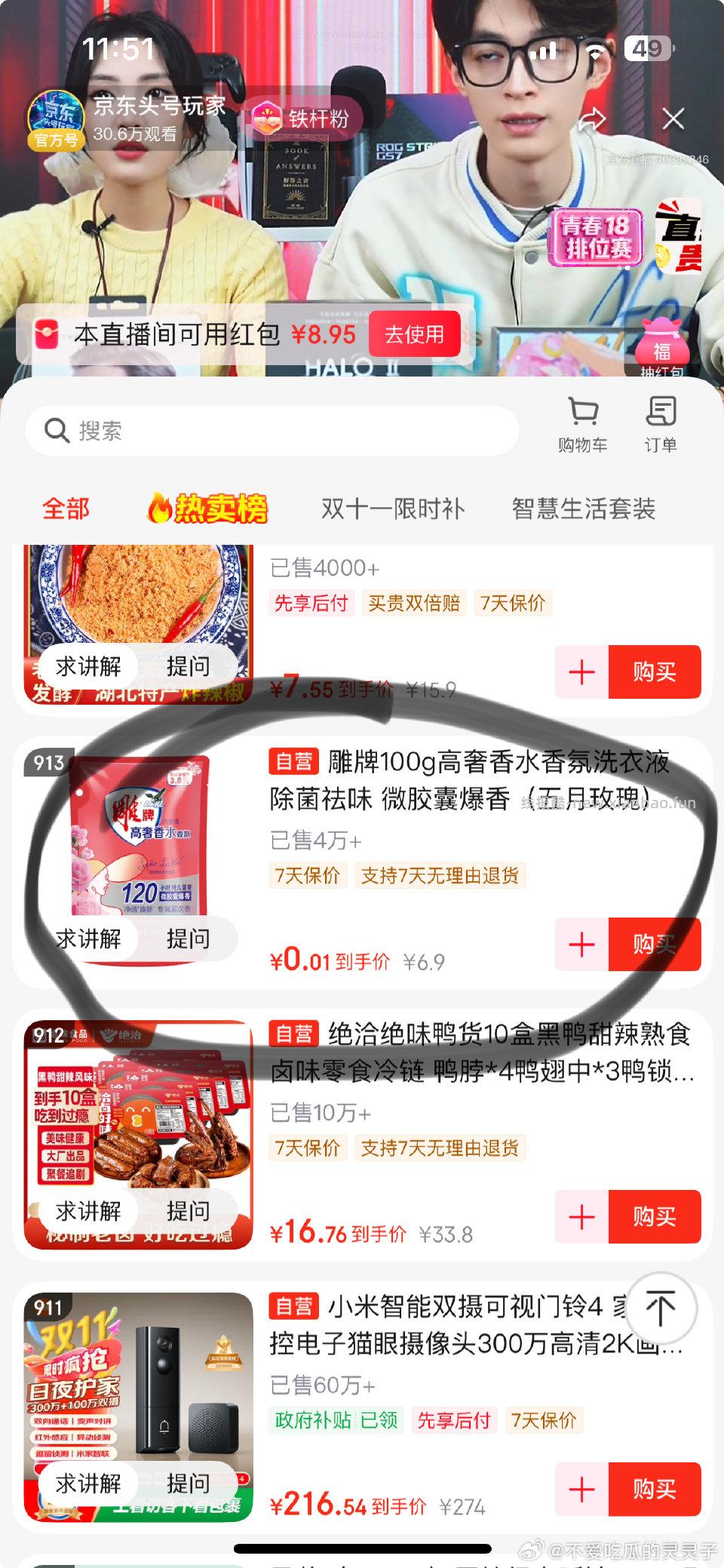724x1568 pixels.
Task: Add the 雕牌洗衣液 to cart with plus icon
Action: [x=580, y=944]
